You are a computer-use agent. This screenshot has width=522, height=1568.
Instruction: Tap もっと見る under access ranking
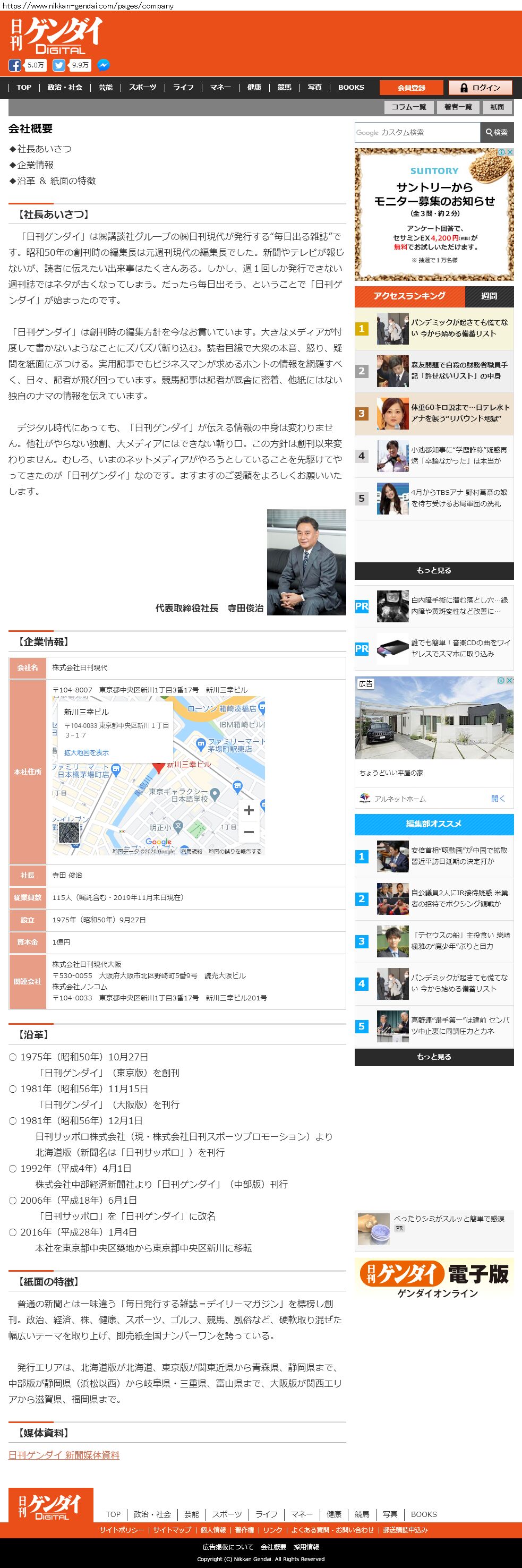tap(434, 570)
